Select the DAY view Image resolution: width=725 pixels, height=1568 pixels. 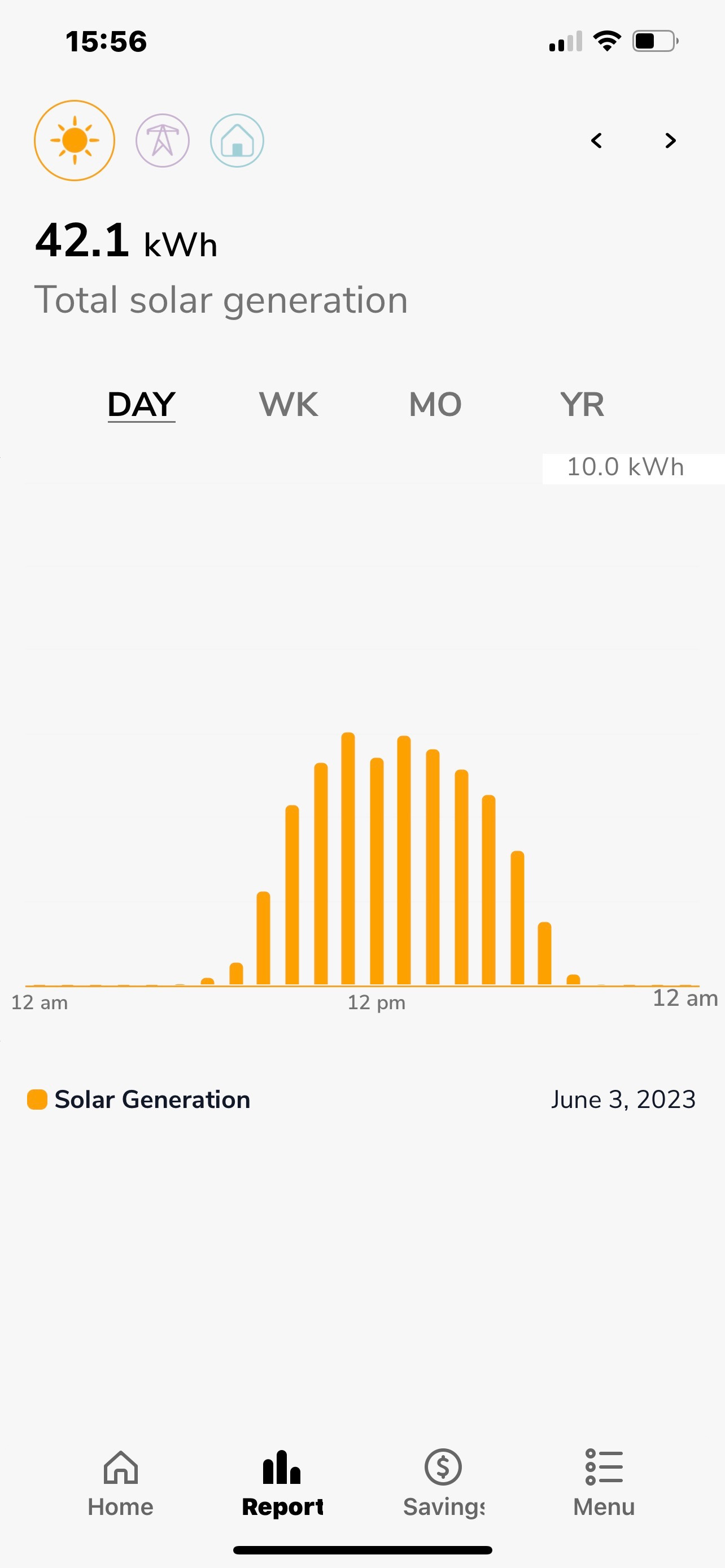(x=141, y=405)
